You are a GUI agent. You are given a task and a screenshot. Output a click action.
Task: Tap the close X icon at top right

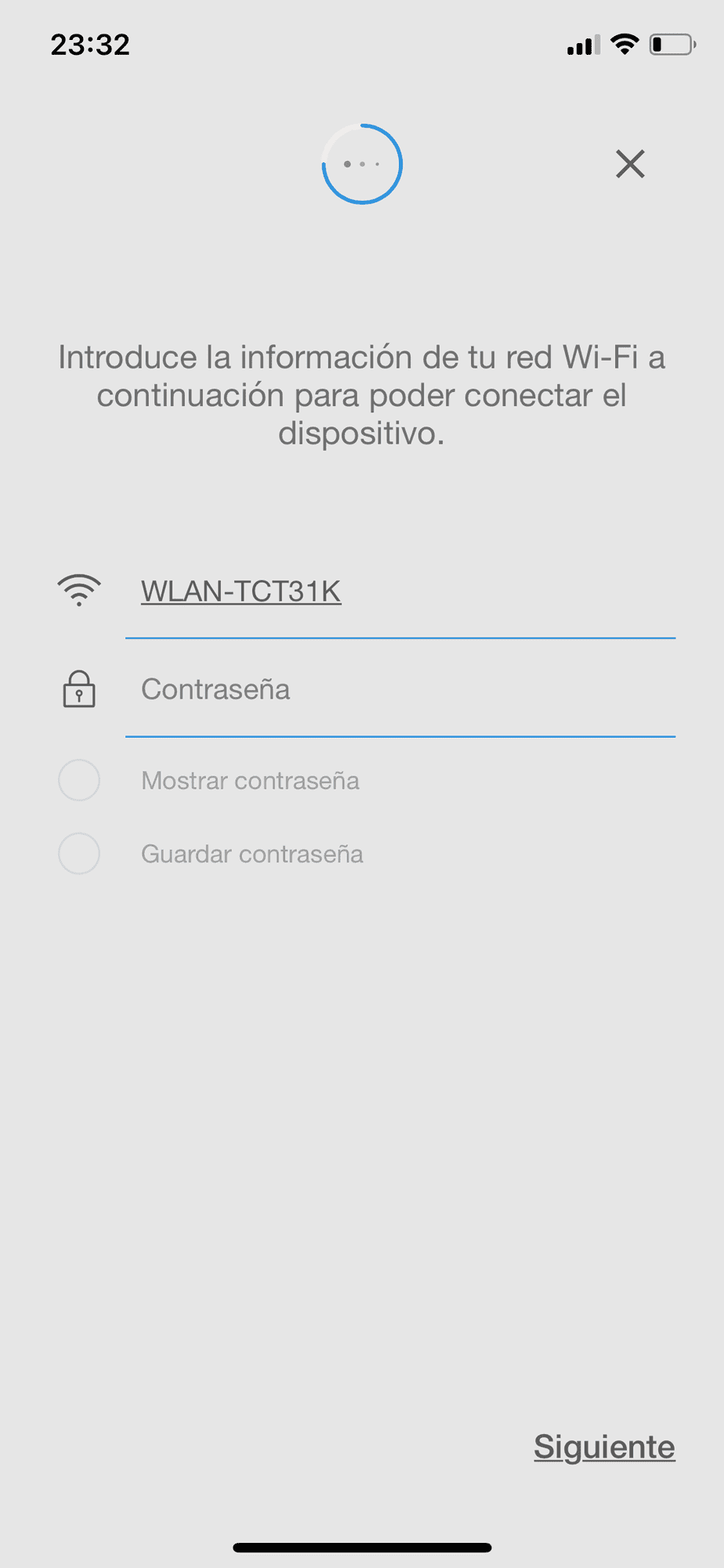(630, 164)
